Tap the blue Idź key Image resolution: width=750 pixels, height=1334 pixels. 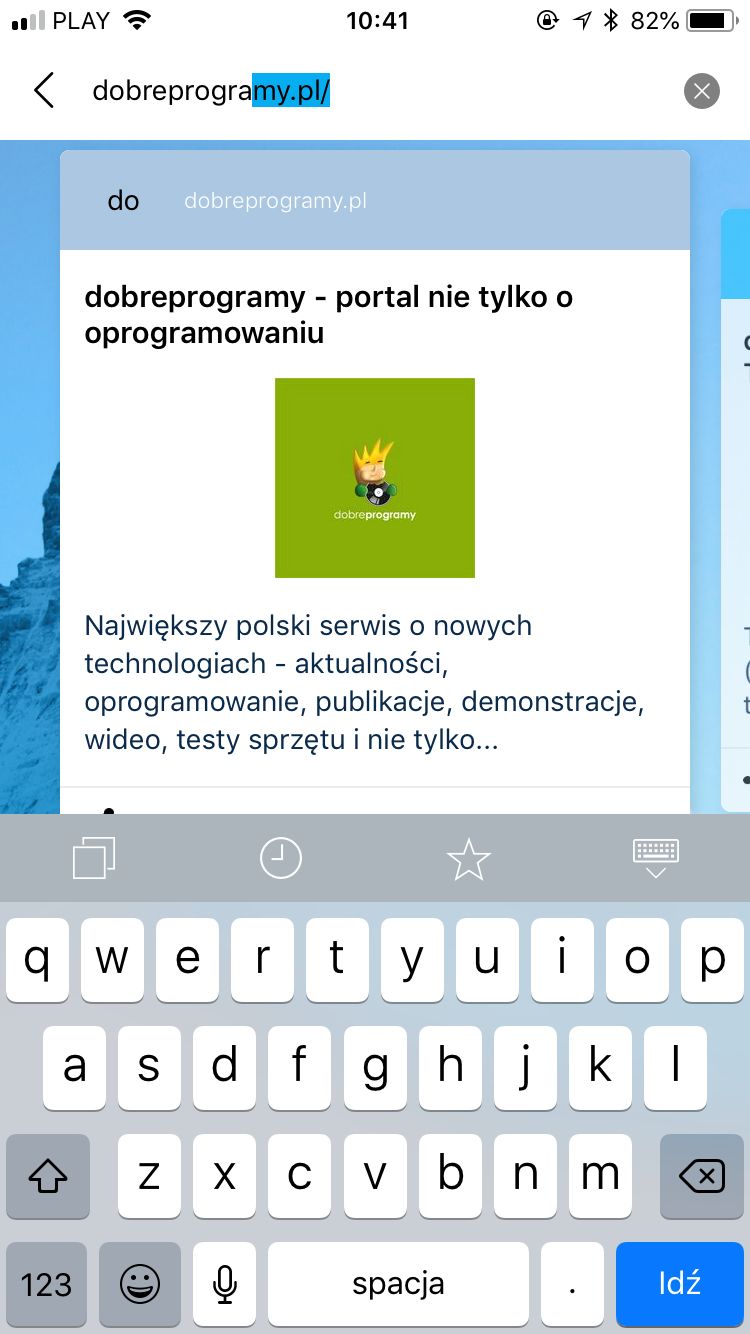[x=680, y=1284]
